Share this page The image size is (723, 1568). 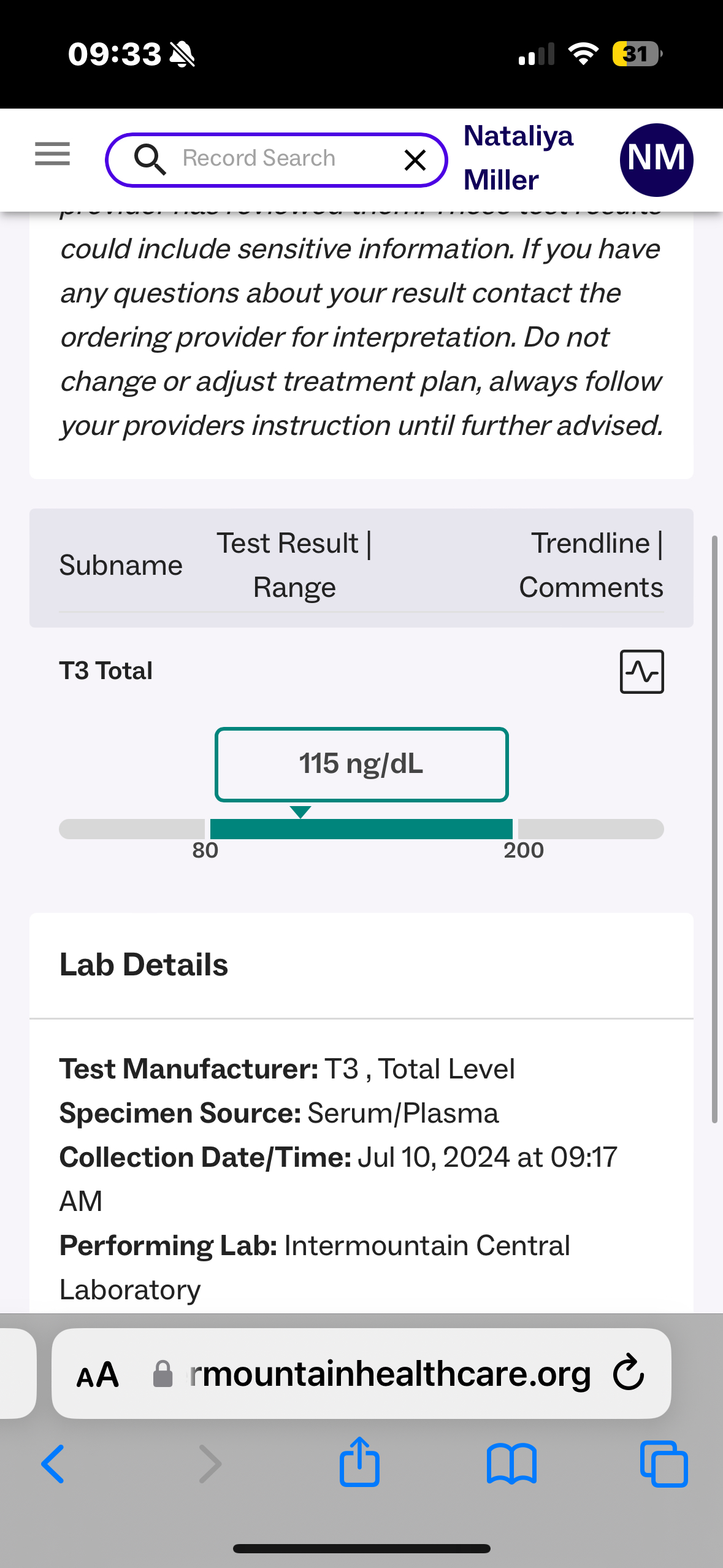point(359,1463)
